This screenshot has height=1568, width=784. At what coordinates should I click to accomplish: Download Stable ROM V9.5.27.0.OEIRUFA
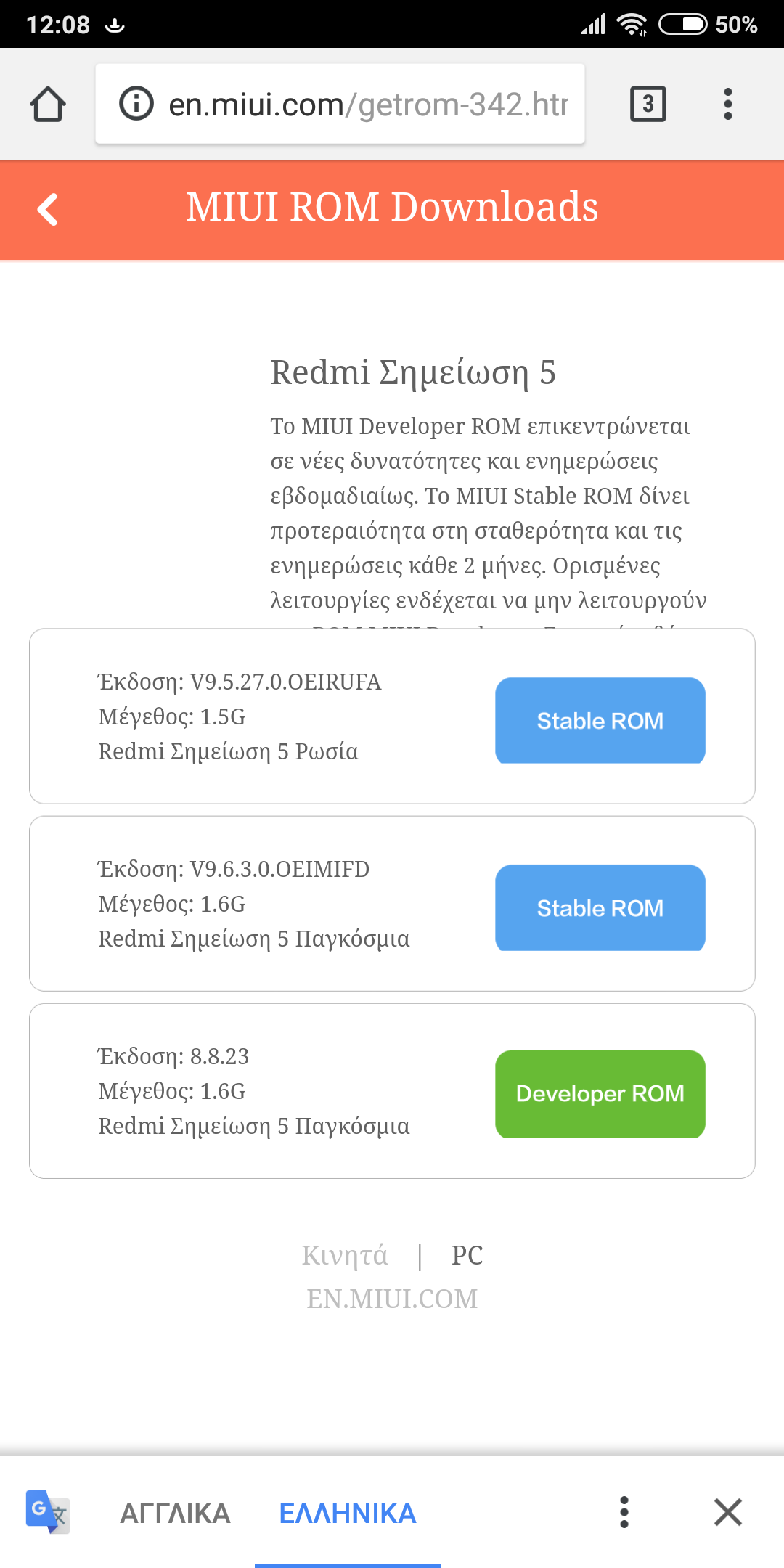600,720
